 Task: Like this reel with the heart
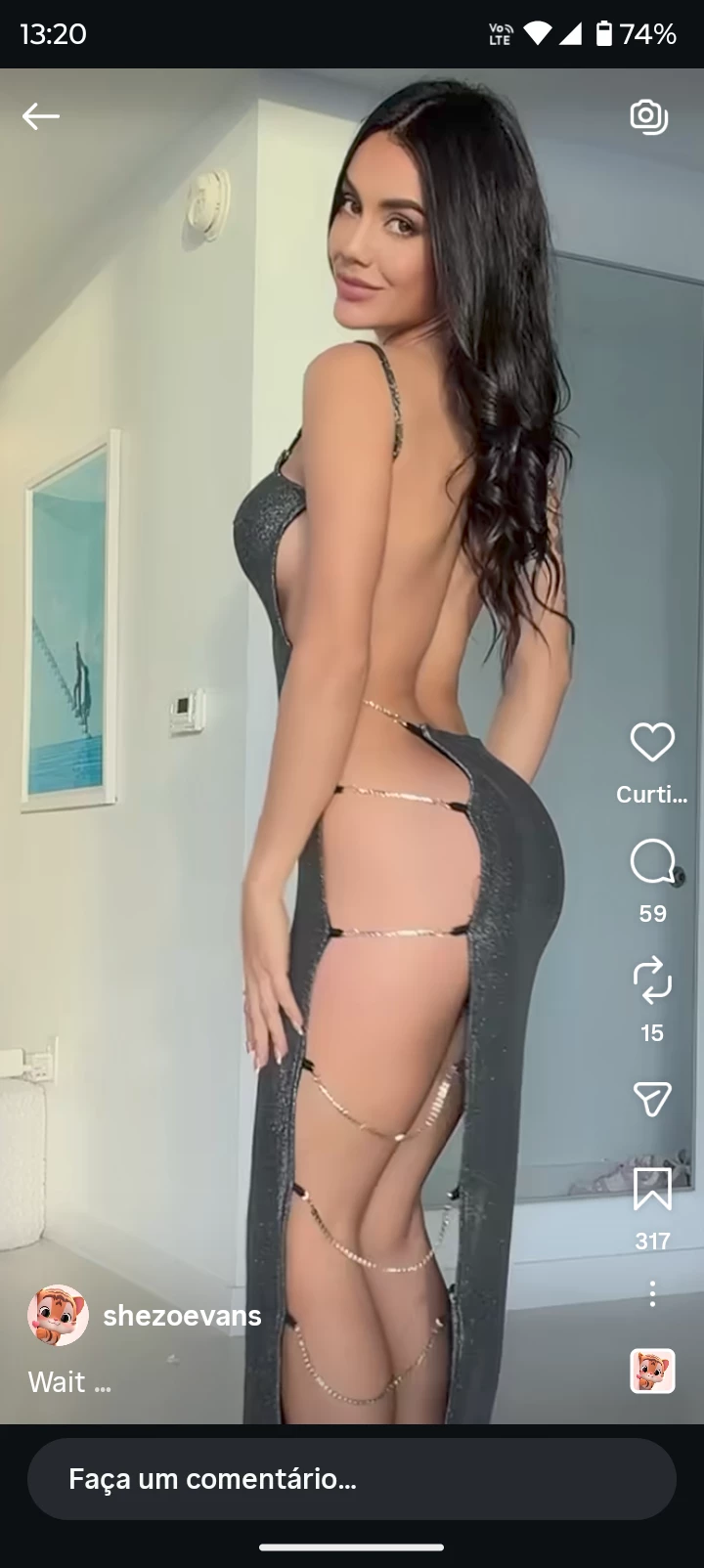652,743
